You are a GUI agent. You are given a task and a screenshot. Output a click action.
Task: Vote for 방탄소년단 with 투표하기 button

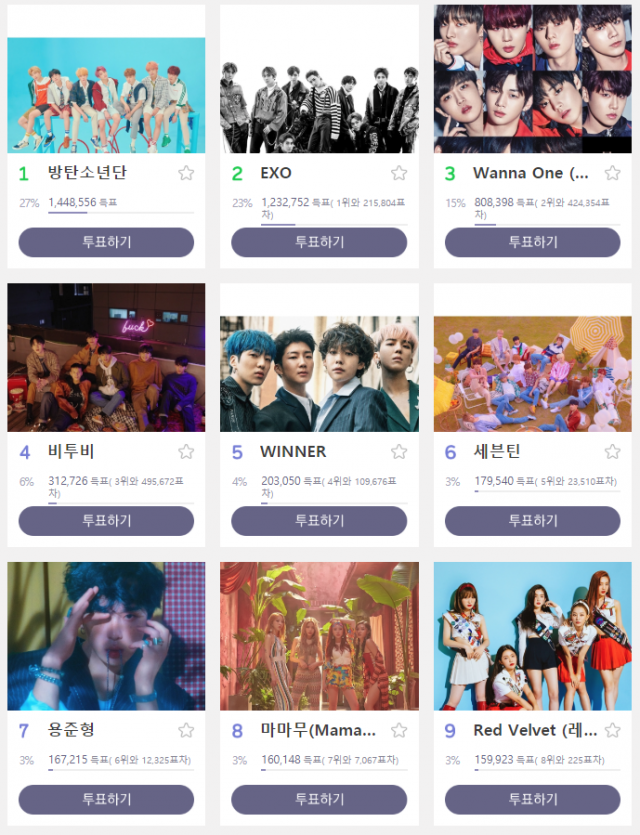[x=106, y=242]
